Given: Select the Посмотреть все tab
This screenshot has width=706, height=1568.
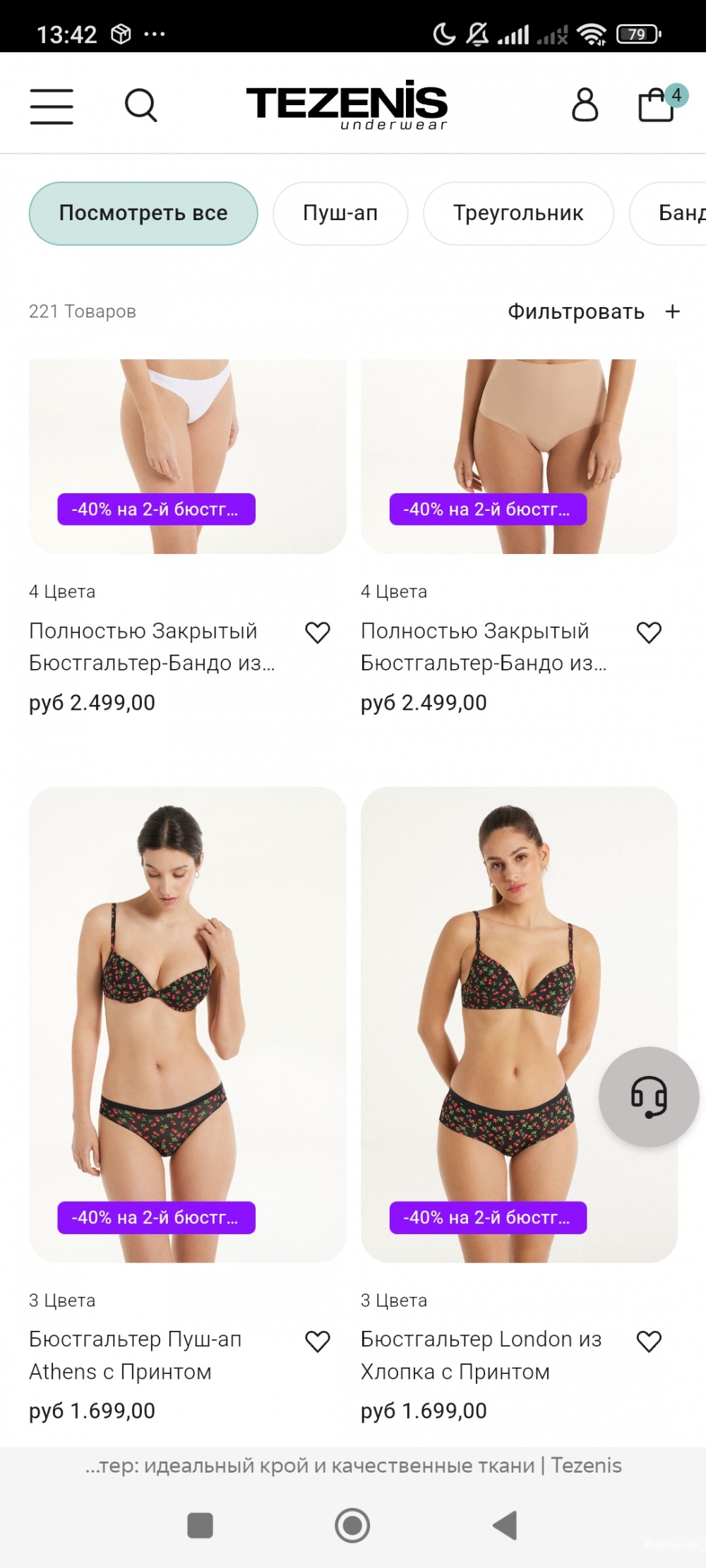Looking at the screenshot, I should pyautogui.click(x=143, y=212).
